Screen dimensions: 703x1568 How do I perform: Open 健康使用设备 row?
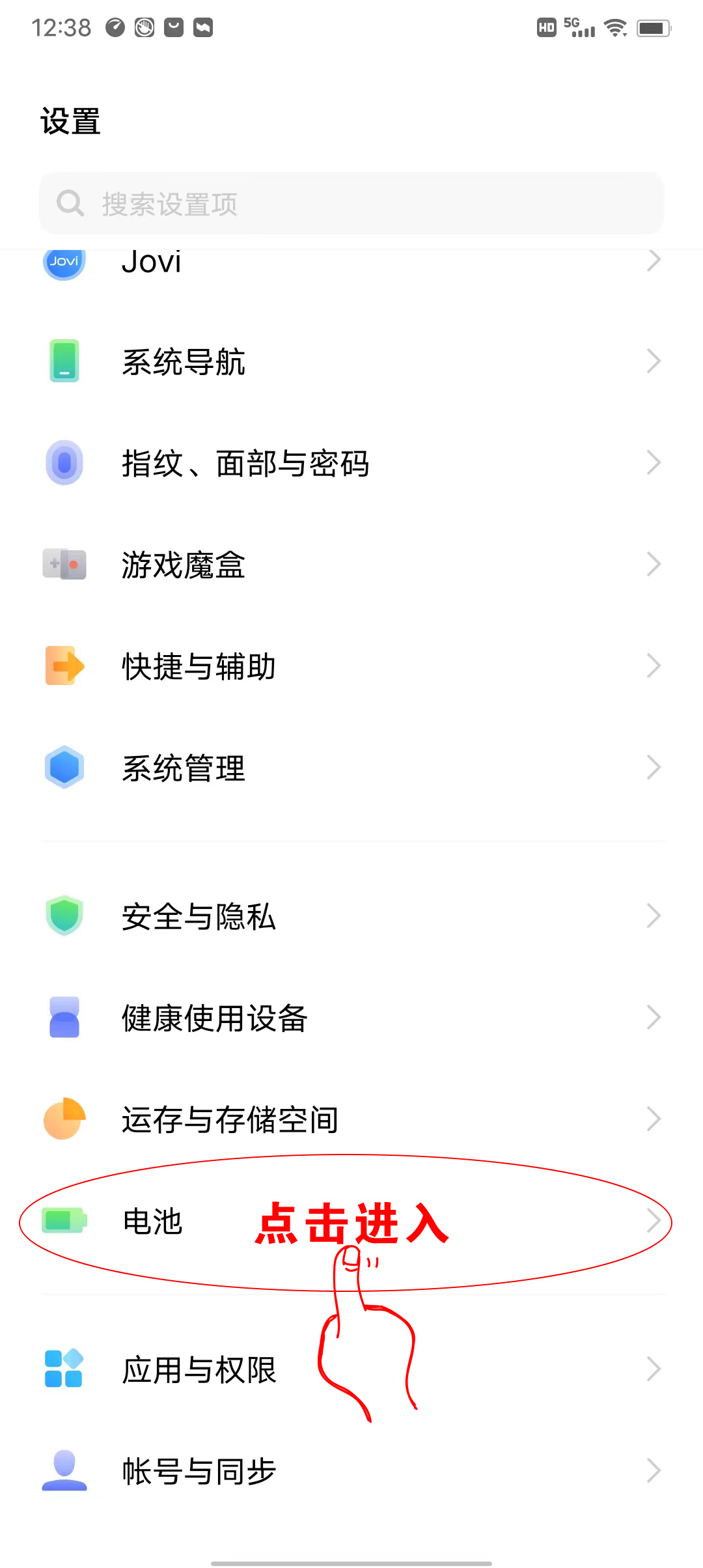[x=351, y=1018]
